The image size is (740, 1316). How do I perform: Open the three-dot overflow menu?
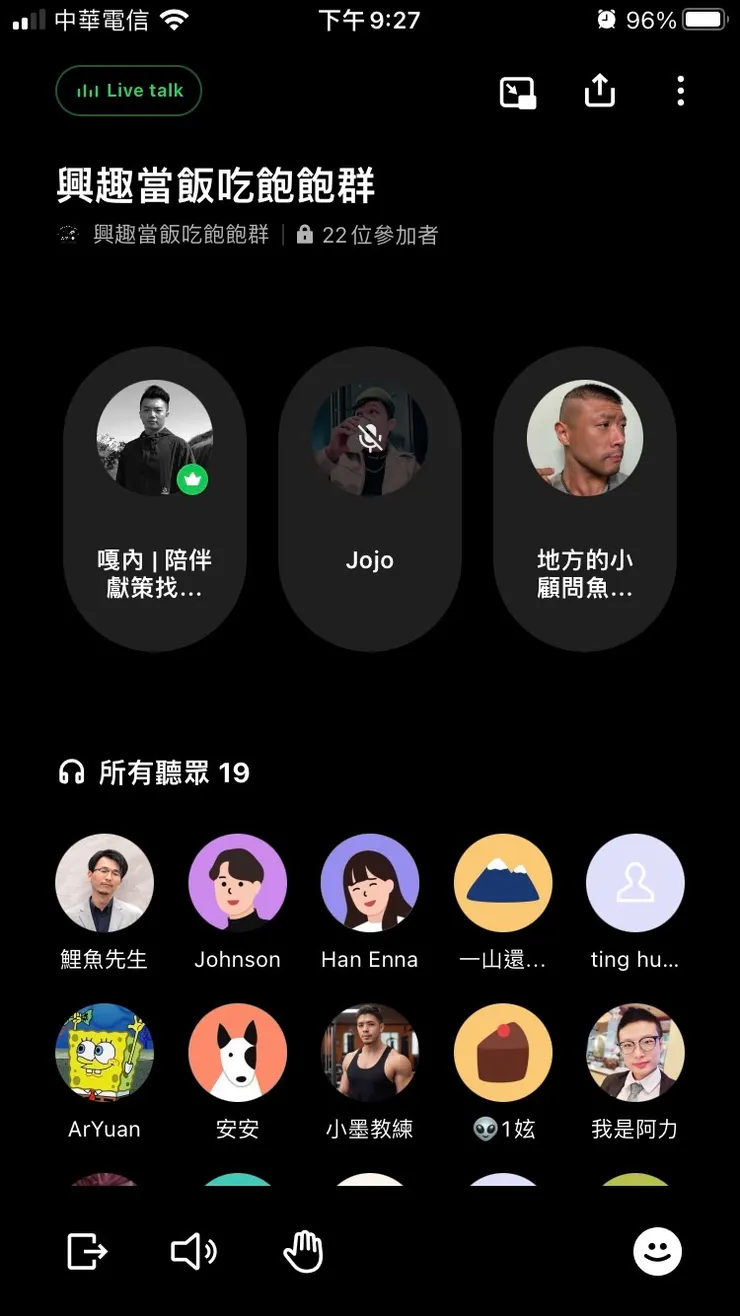680,90
